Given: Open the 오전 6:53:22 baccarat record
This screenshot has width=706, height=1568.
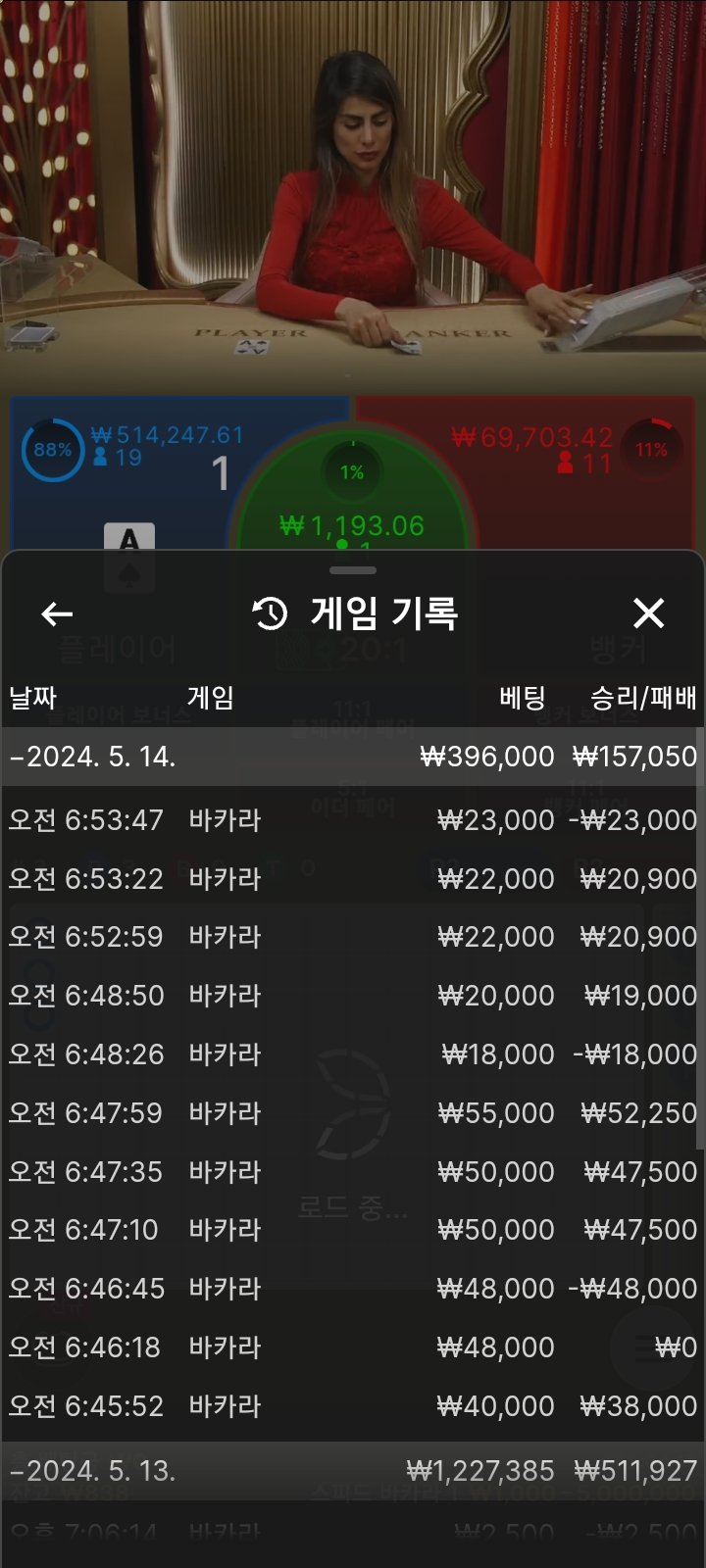Looking at the screenshot, I should tap(351, 878).
